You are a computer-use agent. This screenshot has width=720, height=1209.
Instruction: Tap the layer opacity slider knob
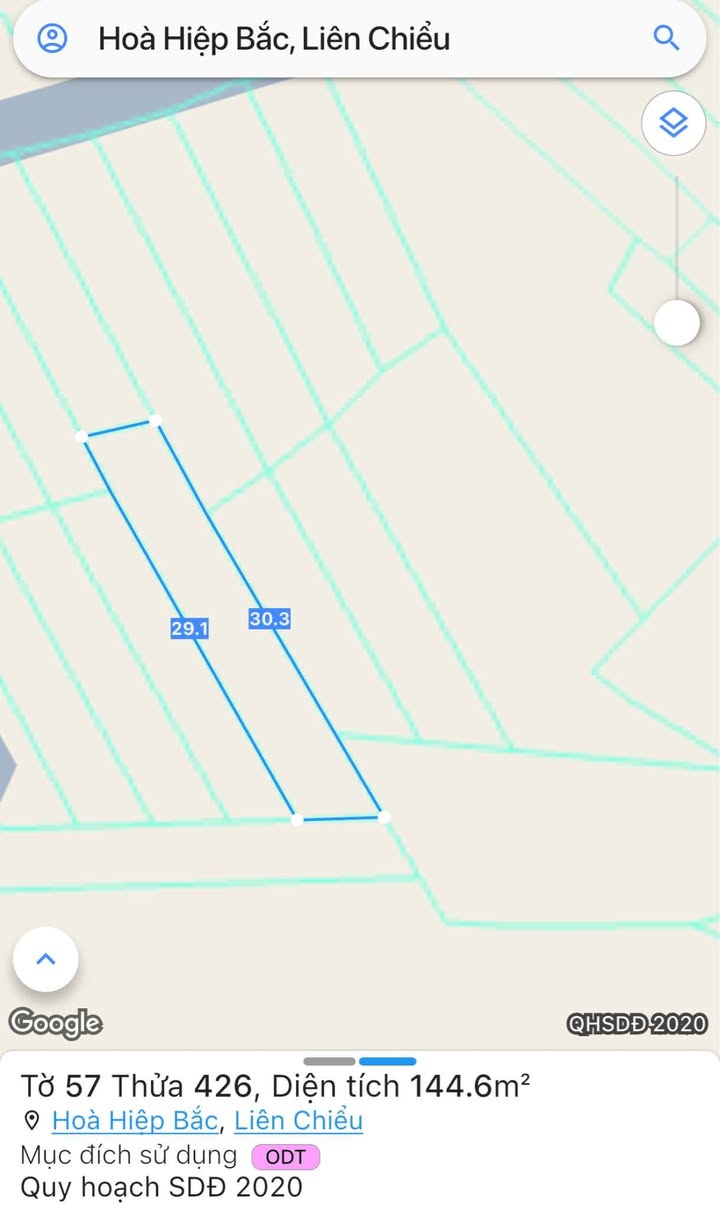point(677,323)
